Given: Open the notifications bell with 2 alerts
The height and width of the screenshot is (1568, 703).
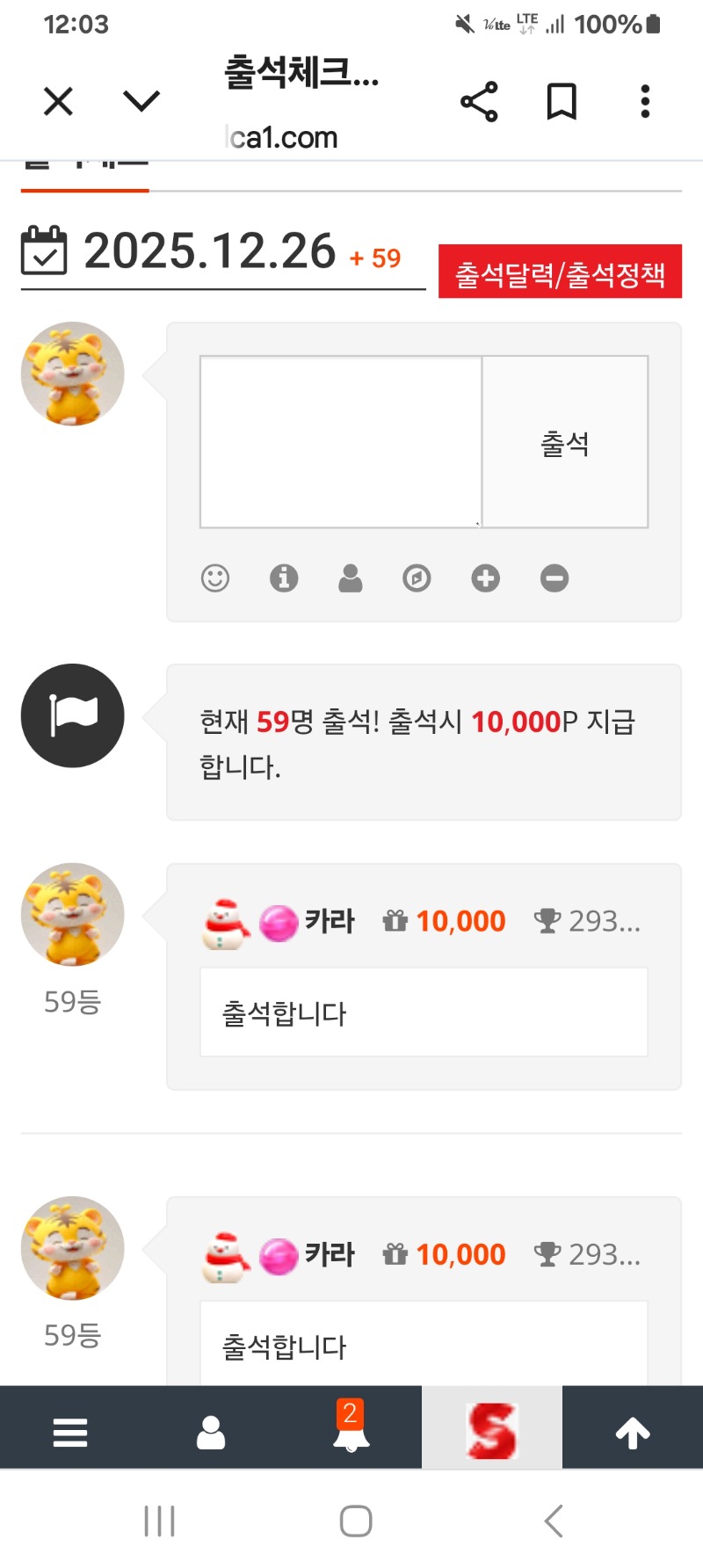Looking at the screenshot, I should [x=351, y=1431].
